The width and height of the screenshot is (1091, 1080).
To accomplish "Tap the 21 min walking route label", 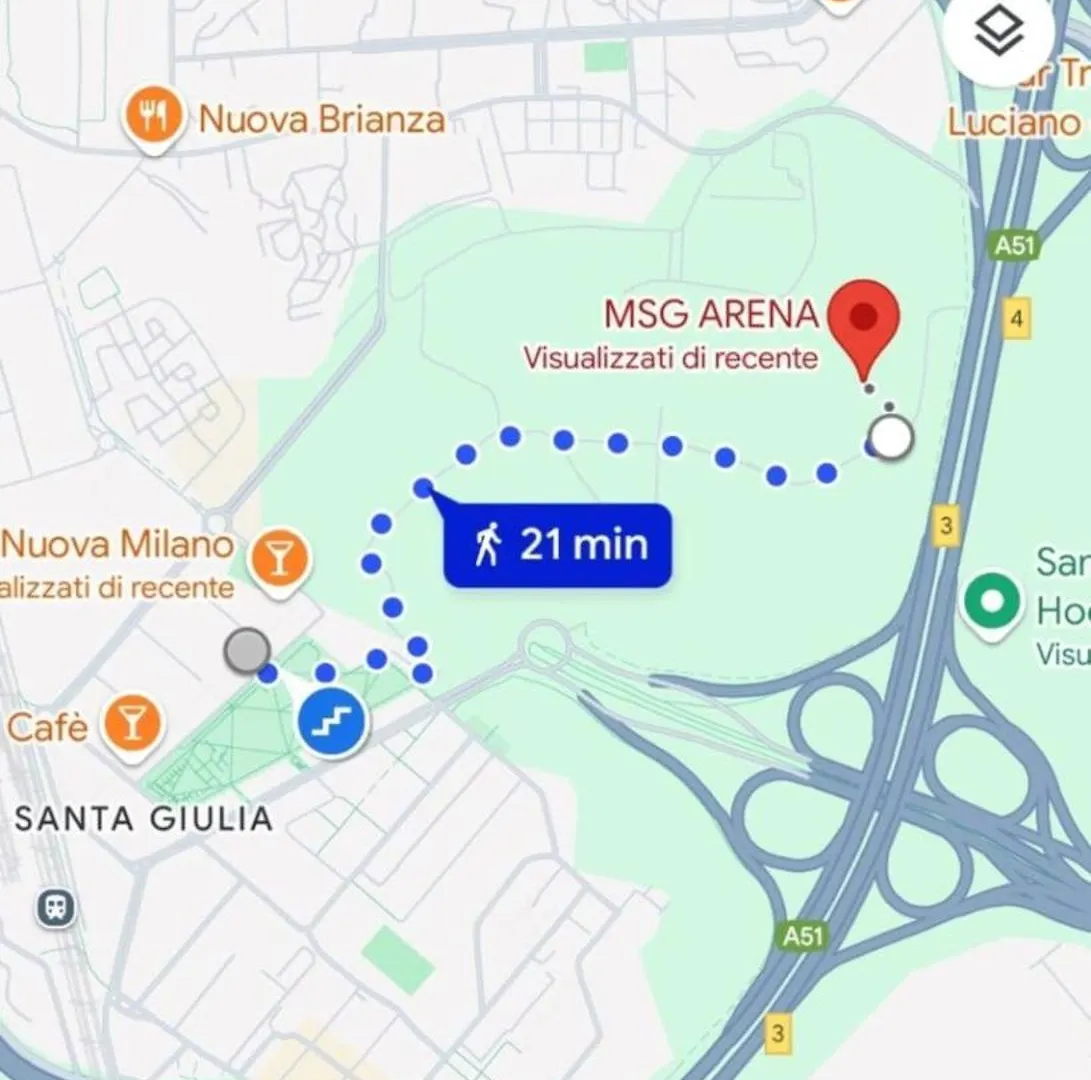I will click(x=558, y=545).
